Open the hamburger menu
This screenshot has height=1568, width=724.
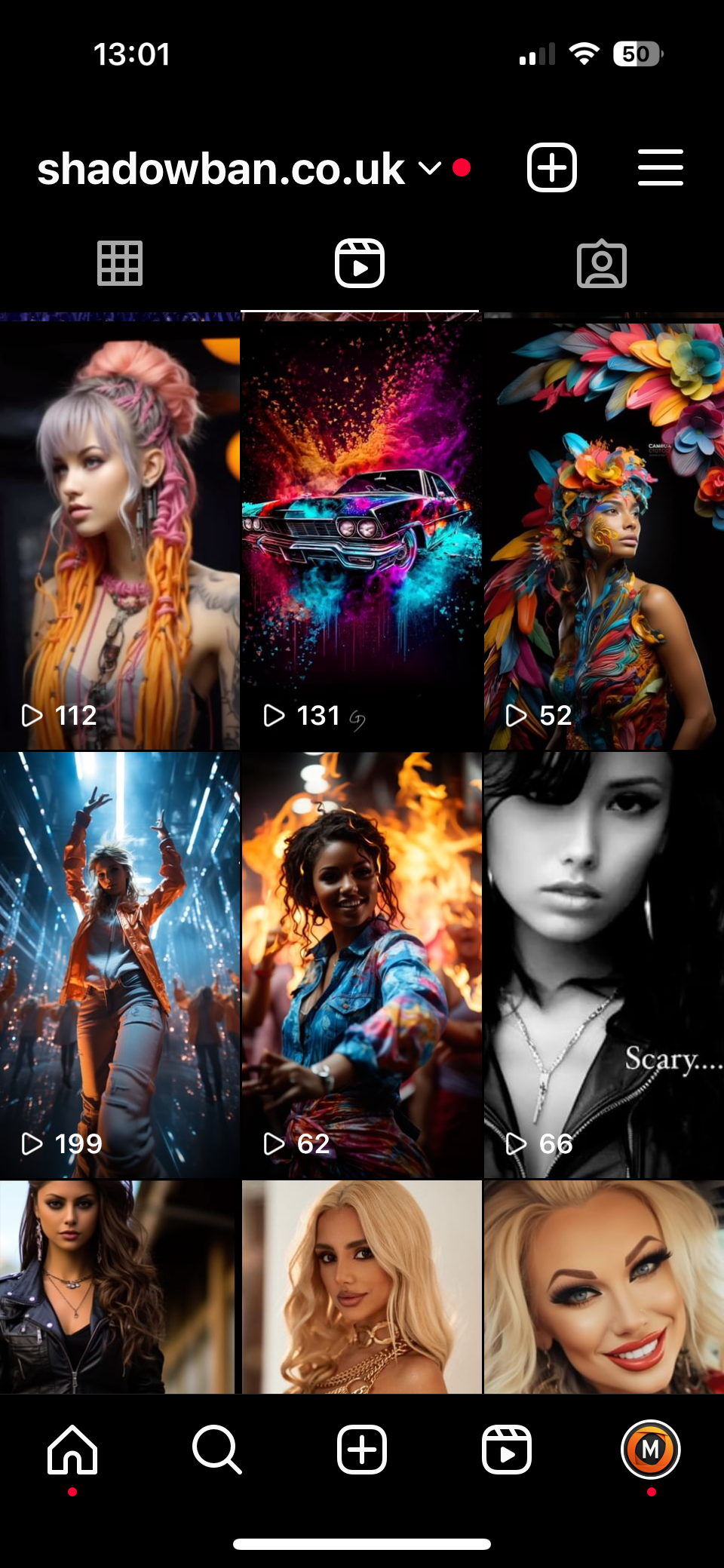660,167
